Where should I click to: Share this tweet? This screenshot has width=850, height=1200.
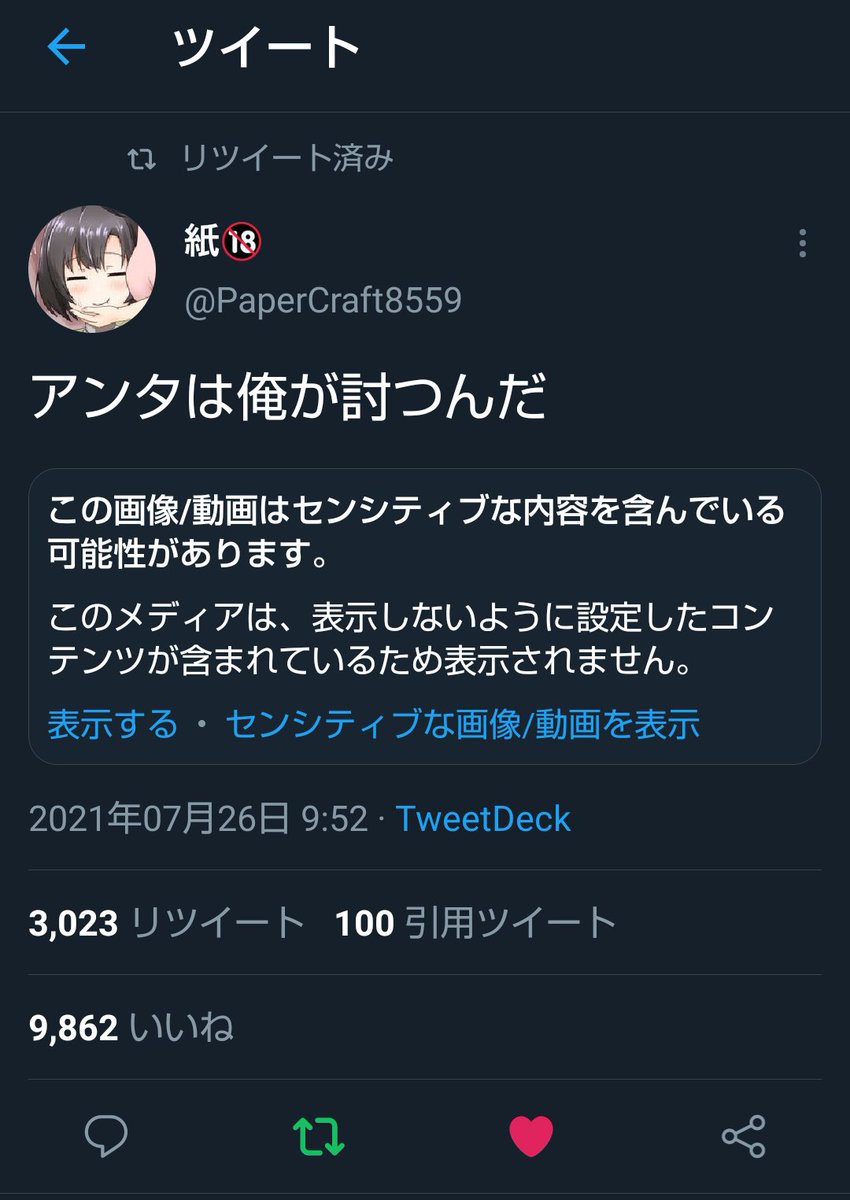743,1135
